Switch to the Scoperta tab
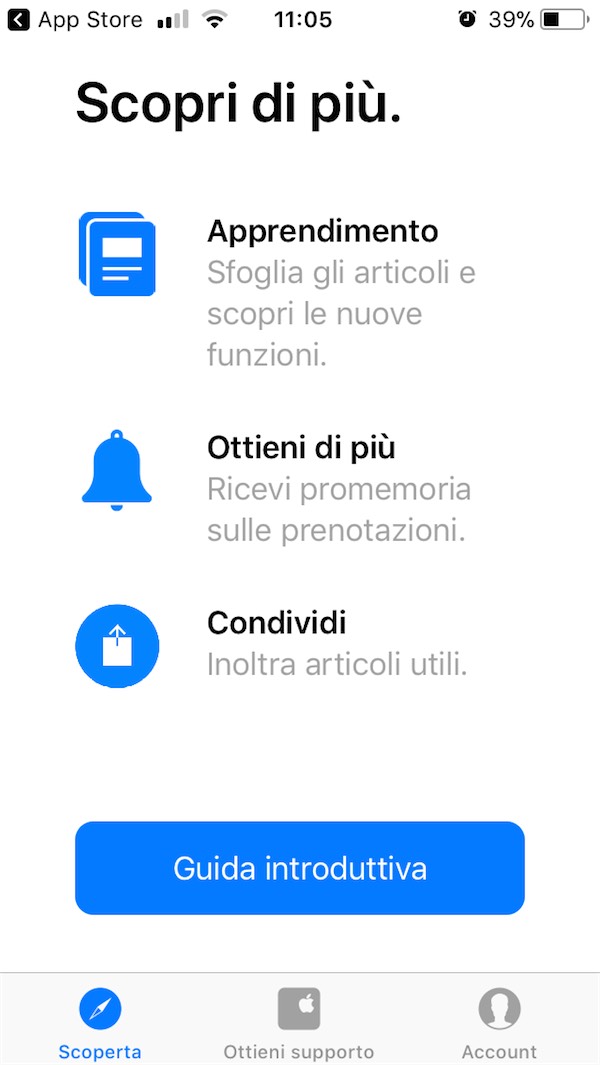 [x=100, y=1022]
